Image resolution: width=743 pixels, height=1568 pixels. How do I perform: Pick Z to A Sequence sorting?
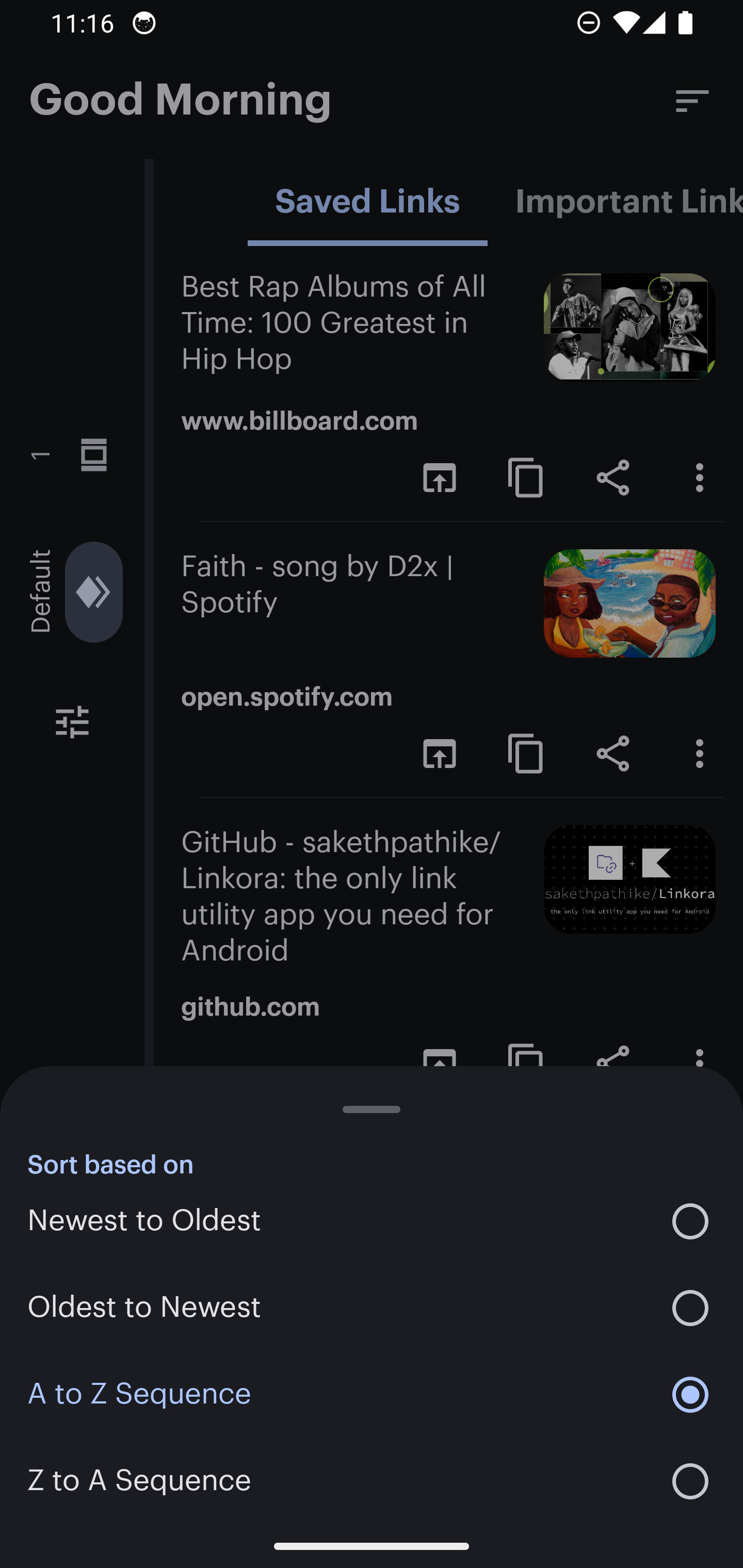click(x=689, y=1480)
